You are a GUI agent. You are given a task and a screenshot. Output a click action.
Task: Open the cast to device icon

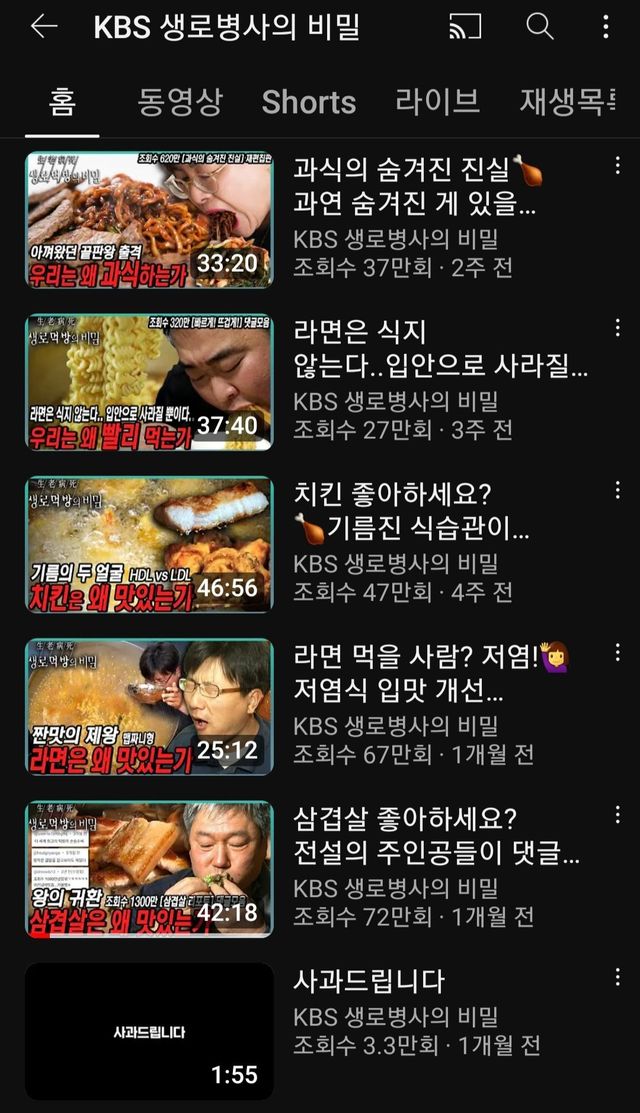tap(465, 27)
